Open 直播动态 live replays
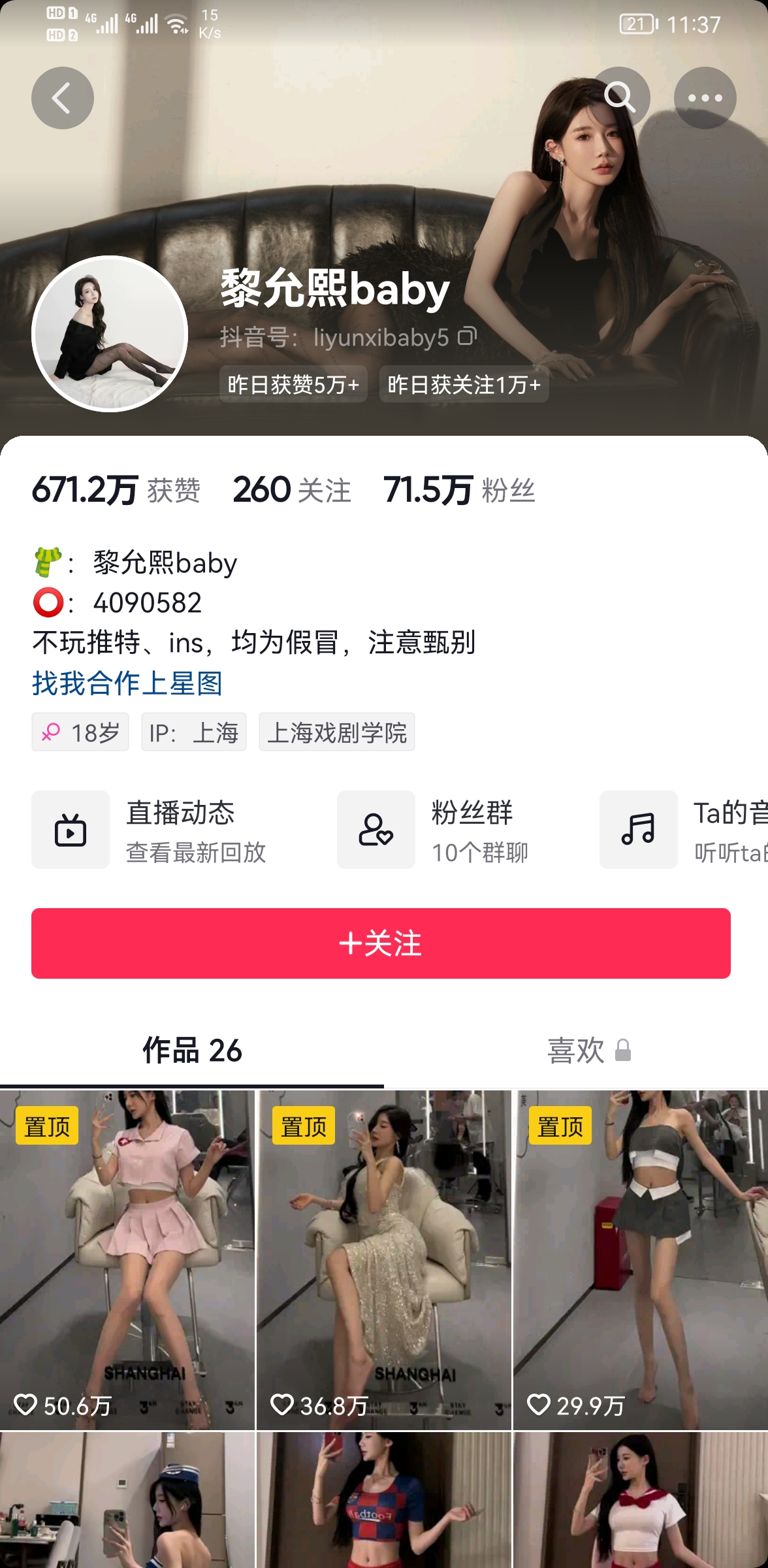Viewport: 768px width, 1568px height. [150, 830]
